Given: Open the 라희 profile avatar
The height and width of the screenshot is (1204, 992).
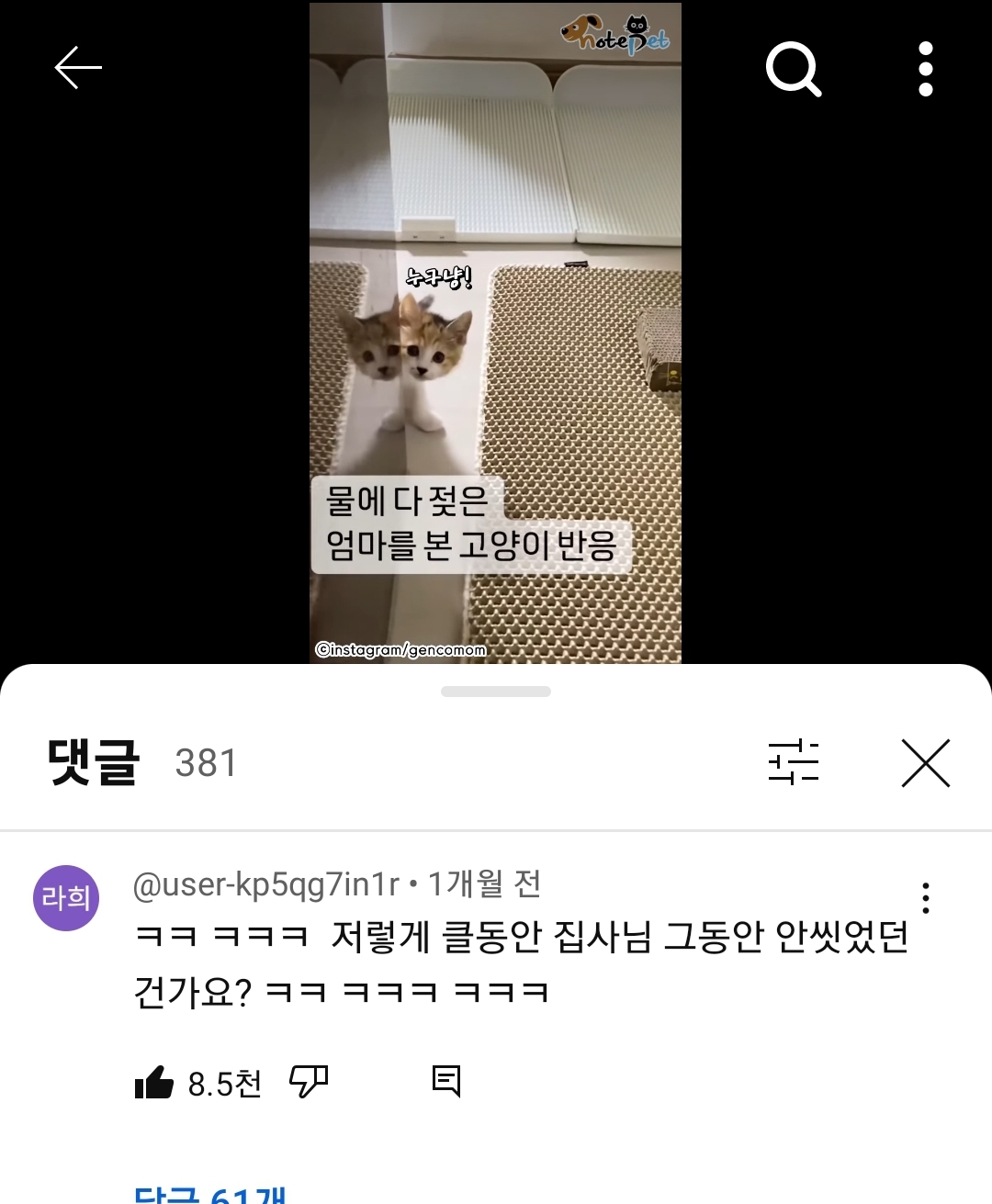Looking at the screenshot, I should tap(66, 898).
